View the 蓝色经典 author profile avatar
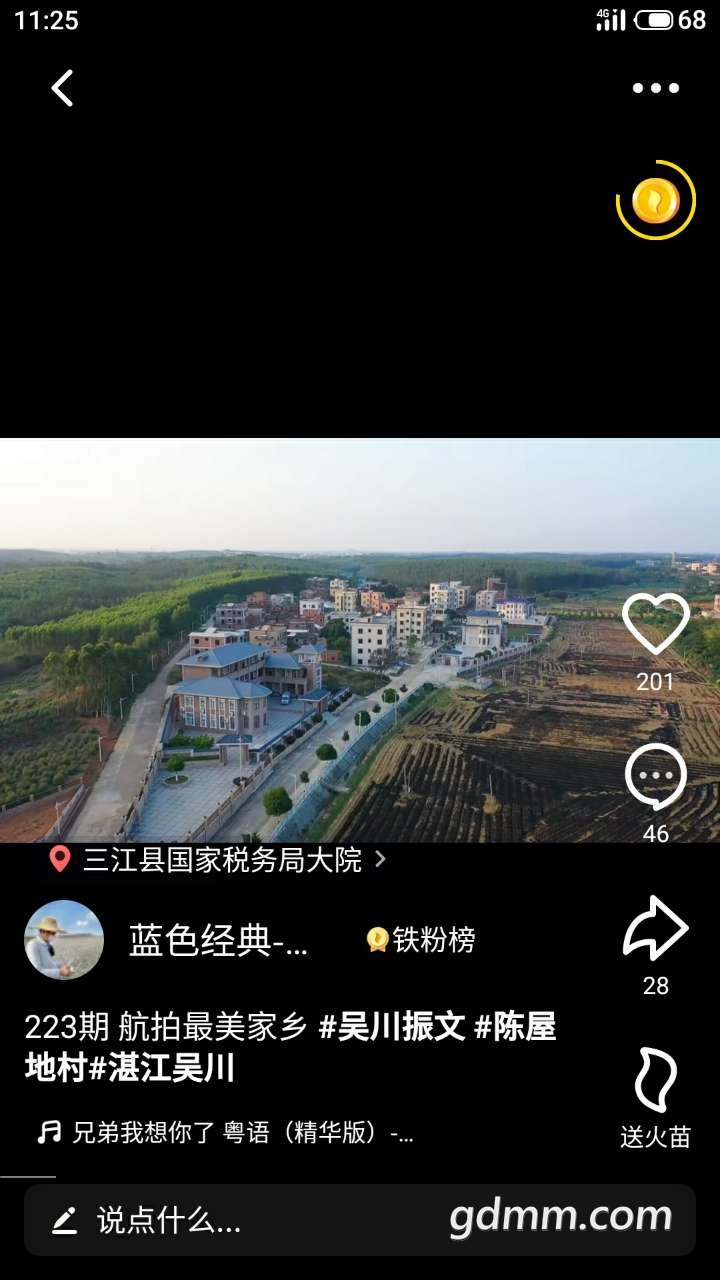720x1280 pixels. coord(64,940)
